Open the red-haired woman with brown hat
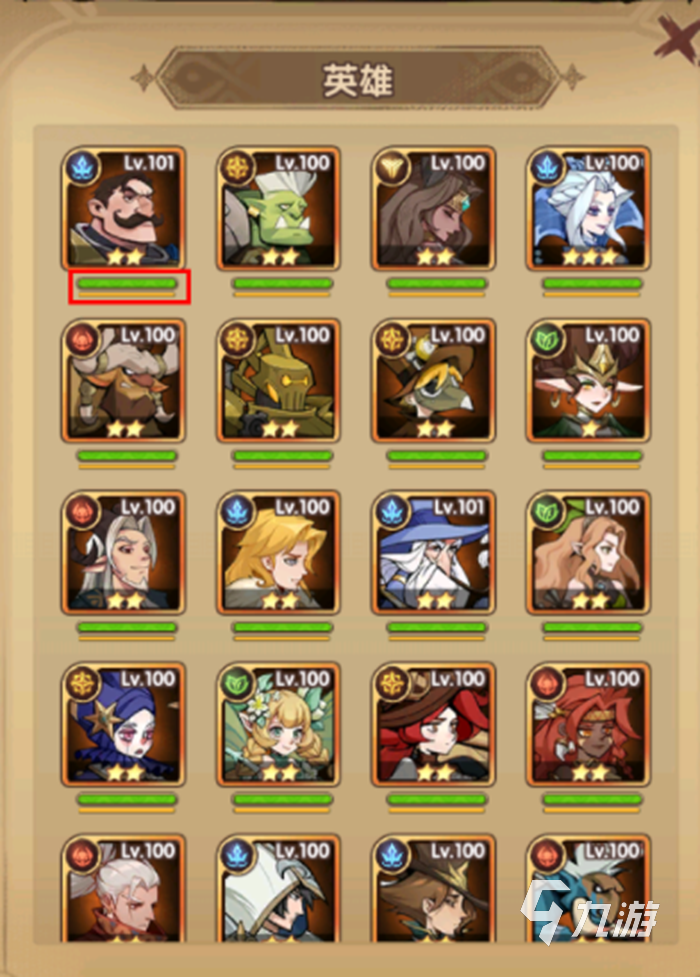 436,724
